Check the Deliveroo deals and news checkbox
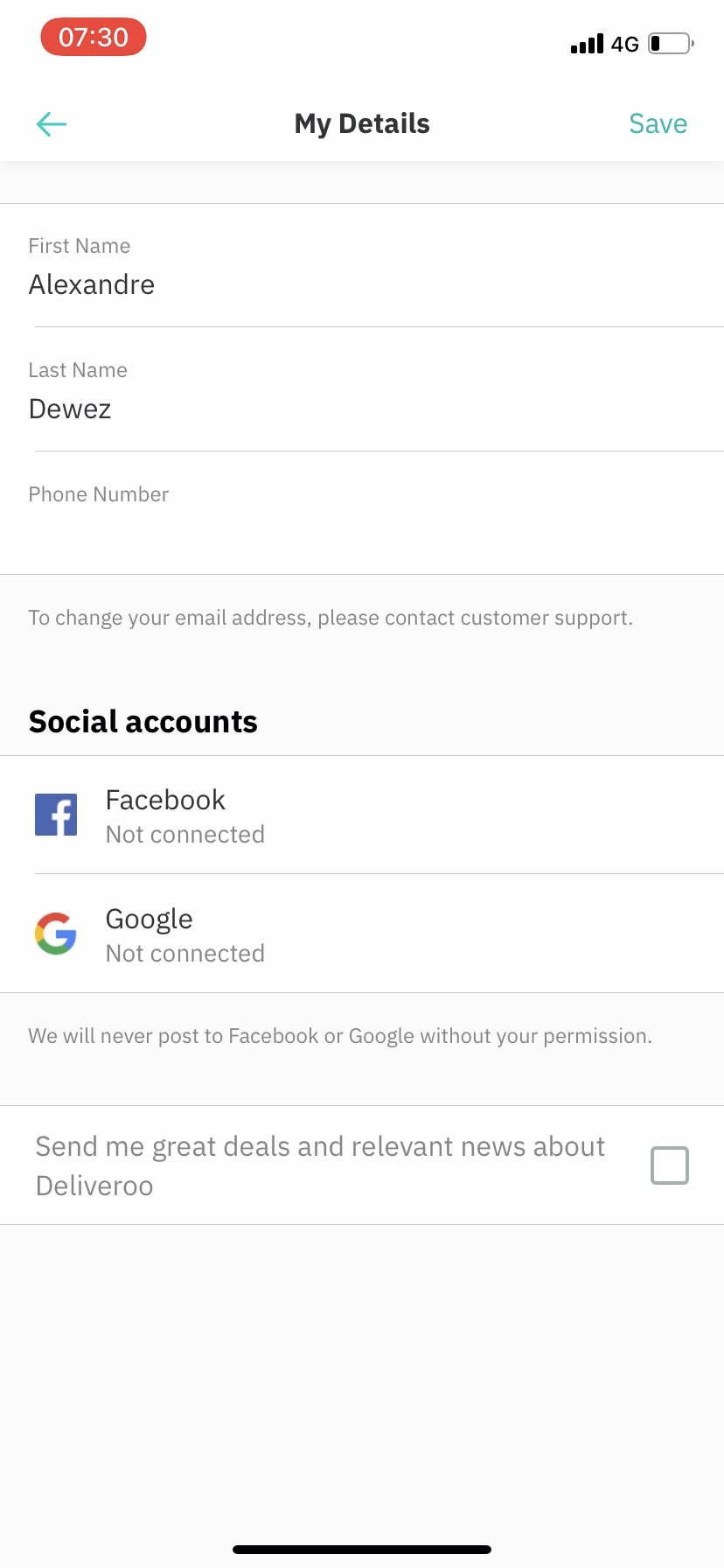Viewport: 724px width, 1568px height. 670,1165
